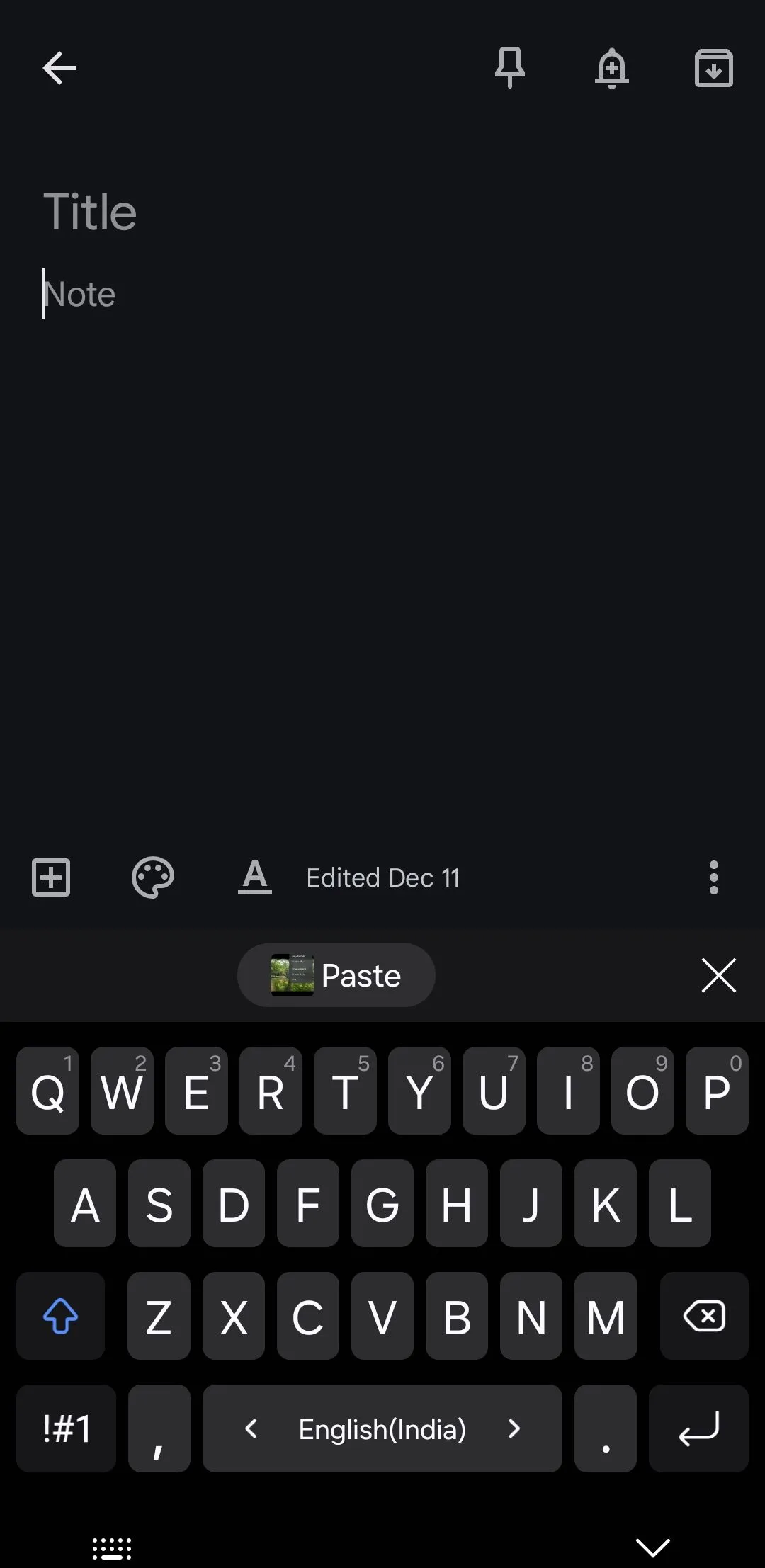765x1568 pixels.
Task: Switch to symbols keyboard with !#1
Action: [x=67, y=1428]
